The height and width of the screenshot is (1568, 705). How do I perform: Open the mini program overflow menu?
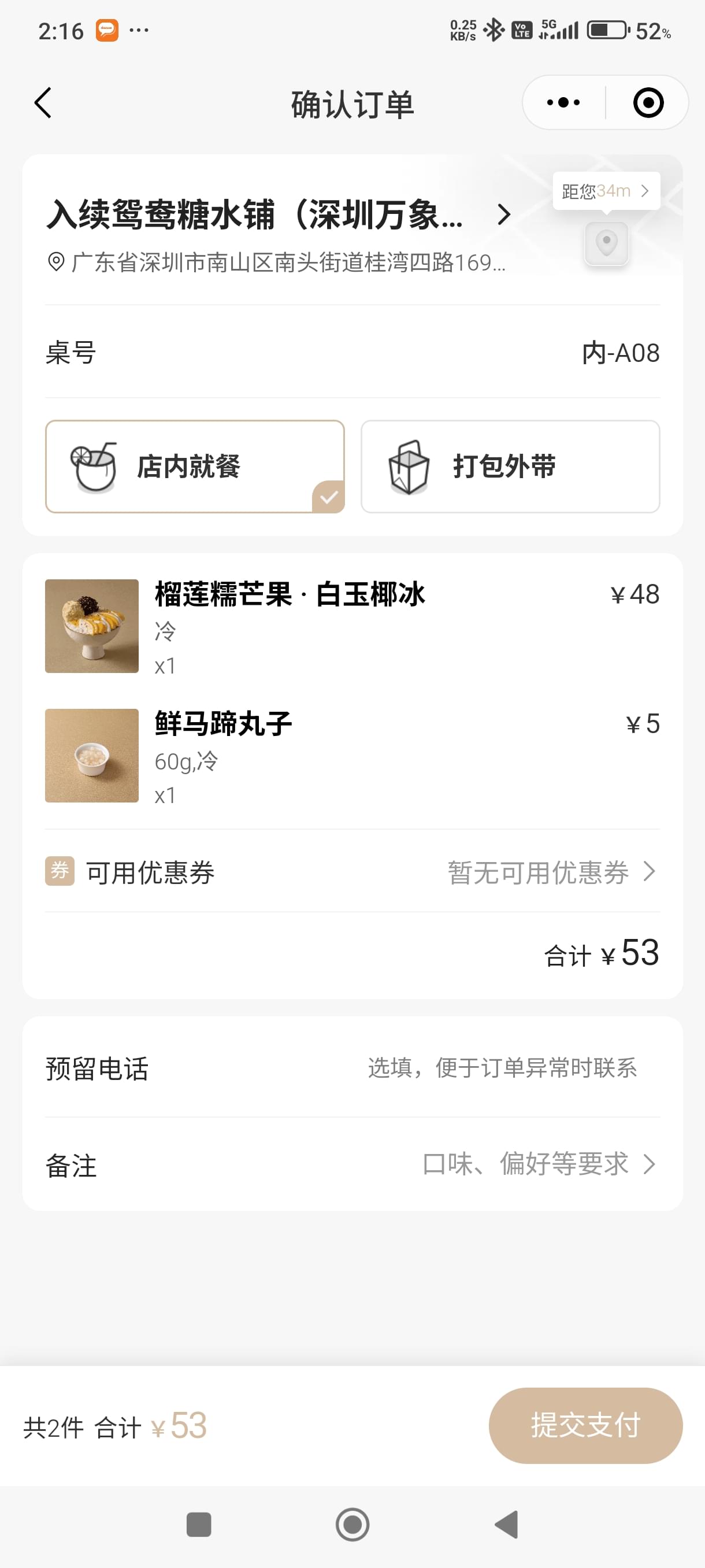click(x=563, y=102)
